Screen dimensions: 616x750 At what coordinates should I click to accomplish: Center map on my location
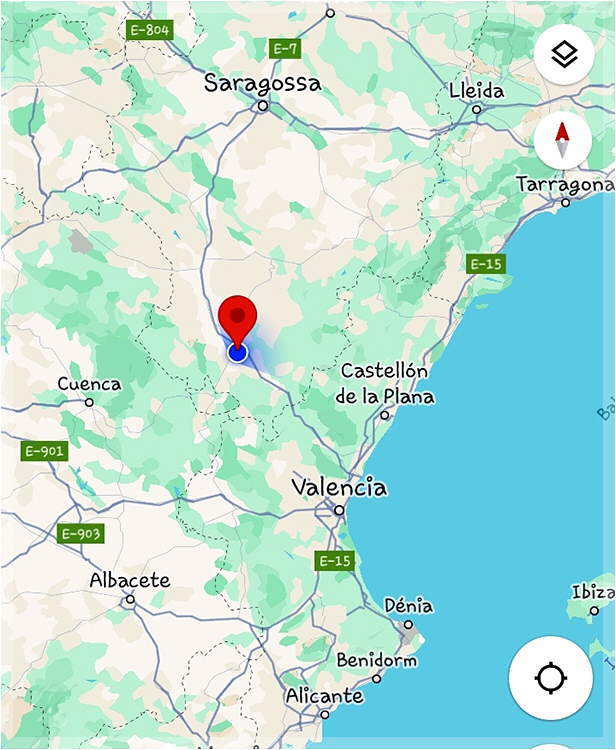click(551, 679)
